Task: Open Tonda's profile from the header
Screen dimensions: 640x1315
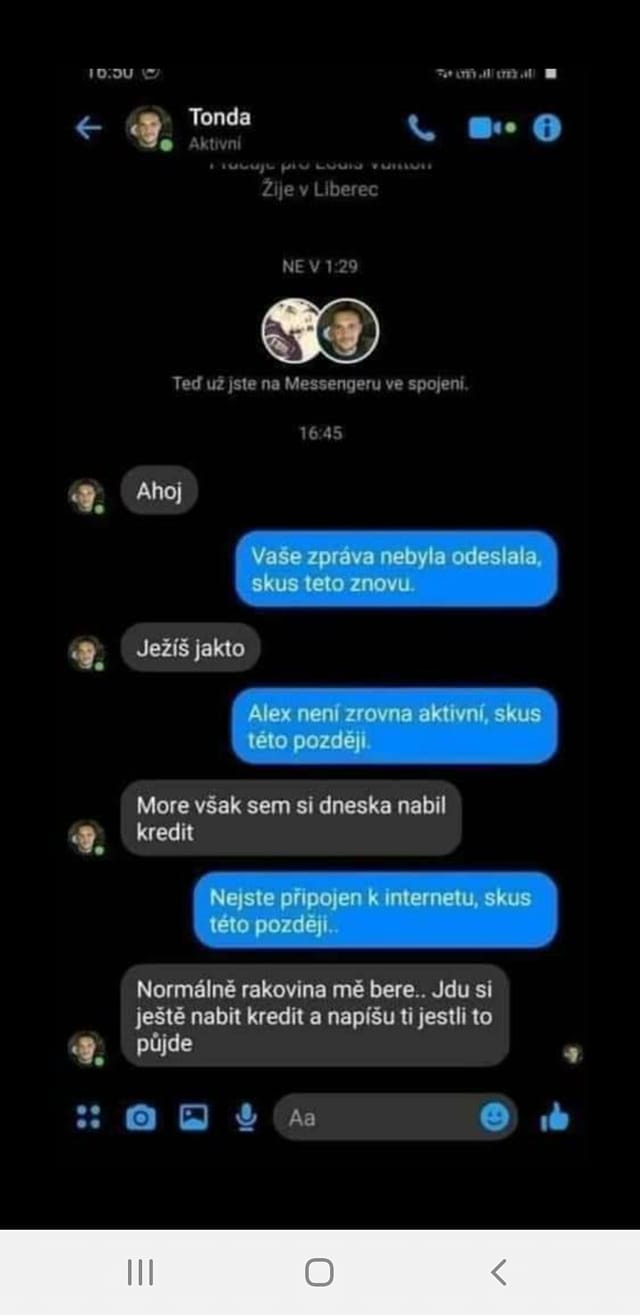Action: (219, 128)
